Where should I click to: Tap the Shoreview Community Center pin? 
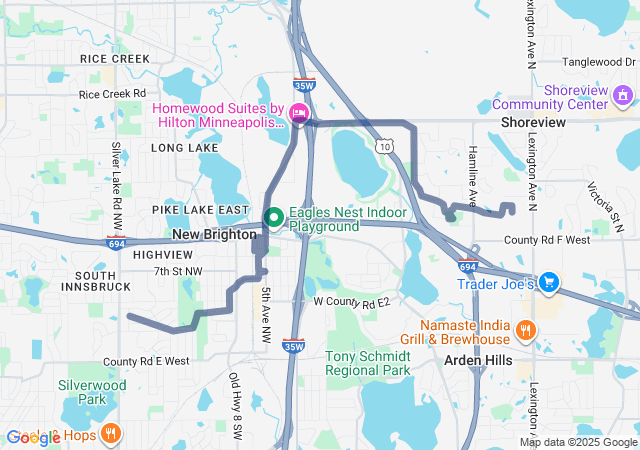pyautogui.click(x=623, y=97)
